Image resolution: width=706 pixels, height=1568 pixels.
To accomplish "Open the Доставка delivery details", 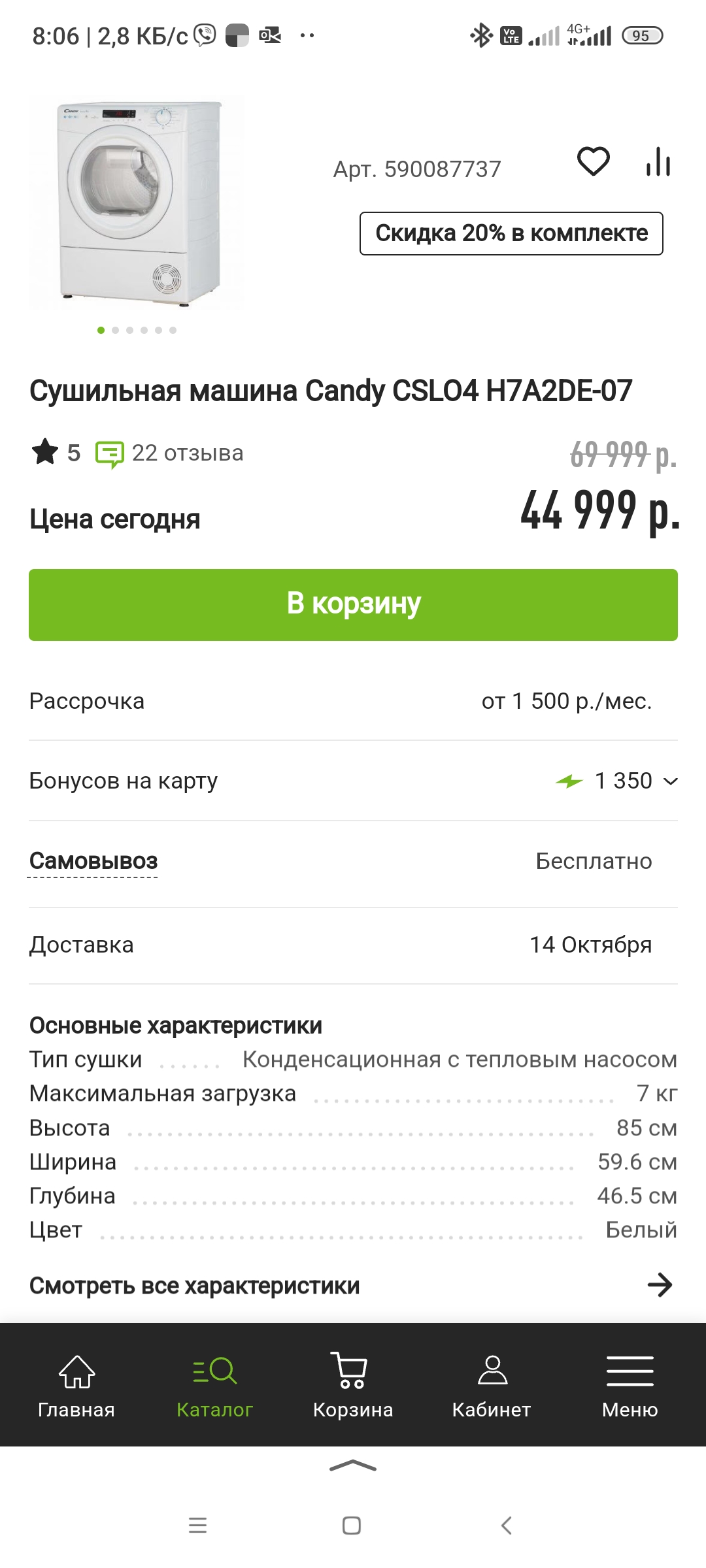I will coord(353,945).
